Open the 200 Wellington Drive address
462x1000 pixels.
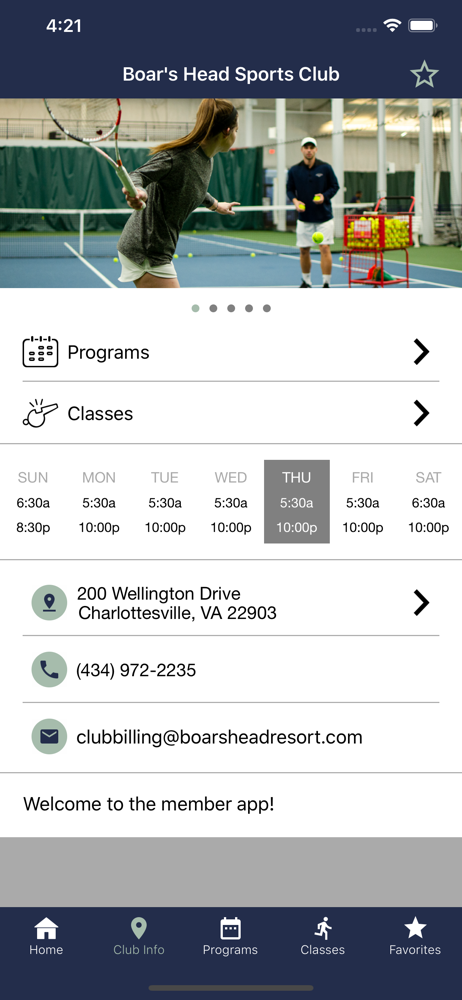(x=231, y=603)
